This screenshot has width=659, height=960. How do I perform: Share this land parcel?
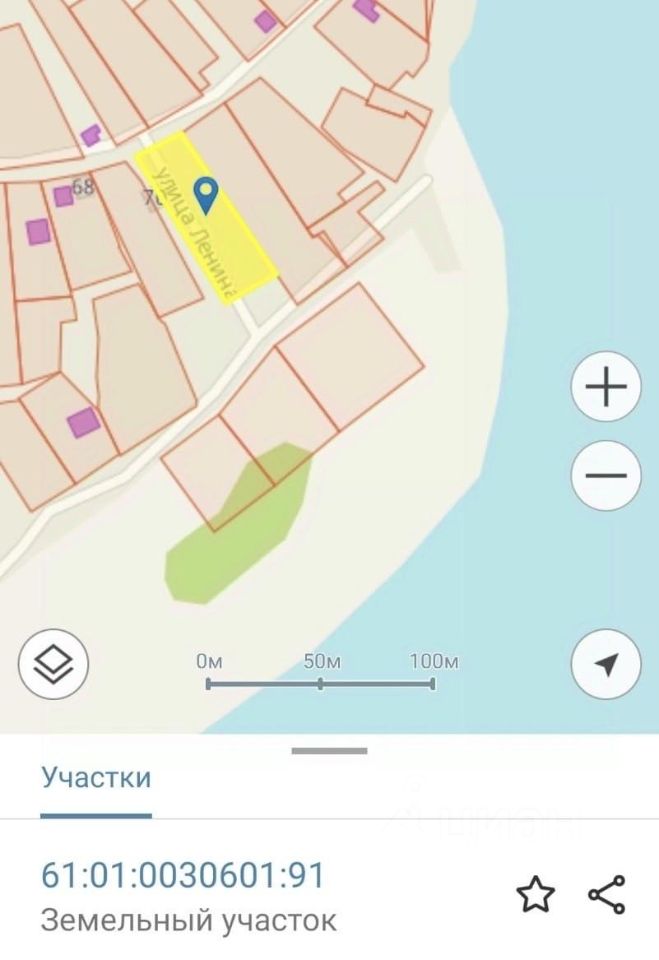606,894
